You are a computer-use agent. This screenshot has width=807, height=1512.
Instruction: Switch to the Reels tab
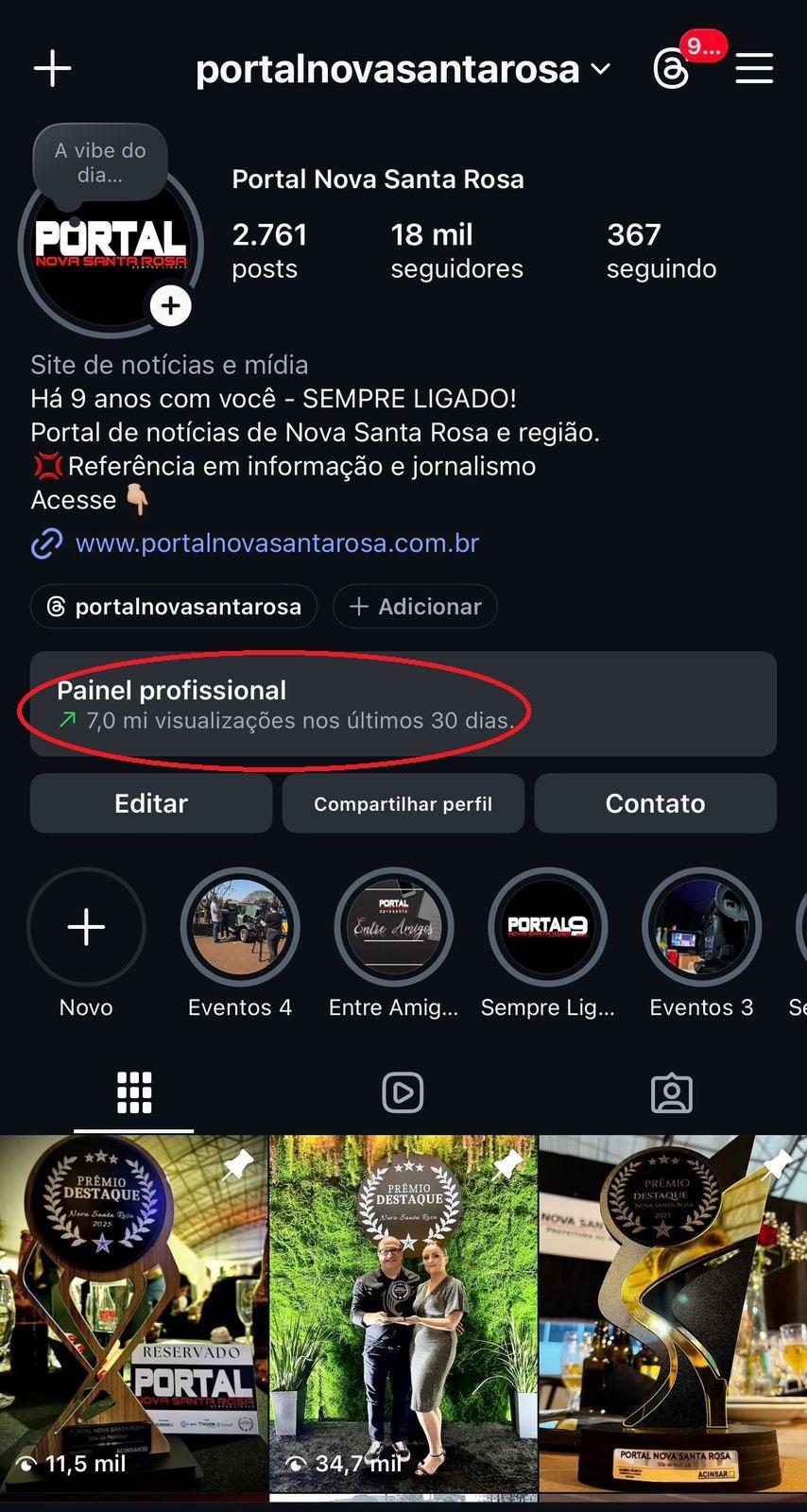tap(403, 1092)
